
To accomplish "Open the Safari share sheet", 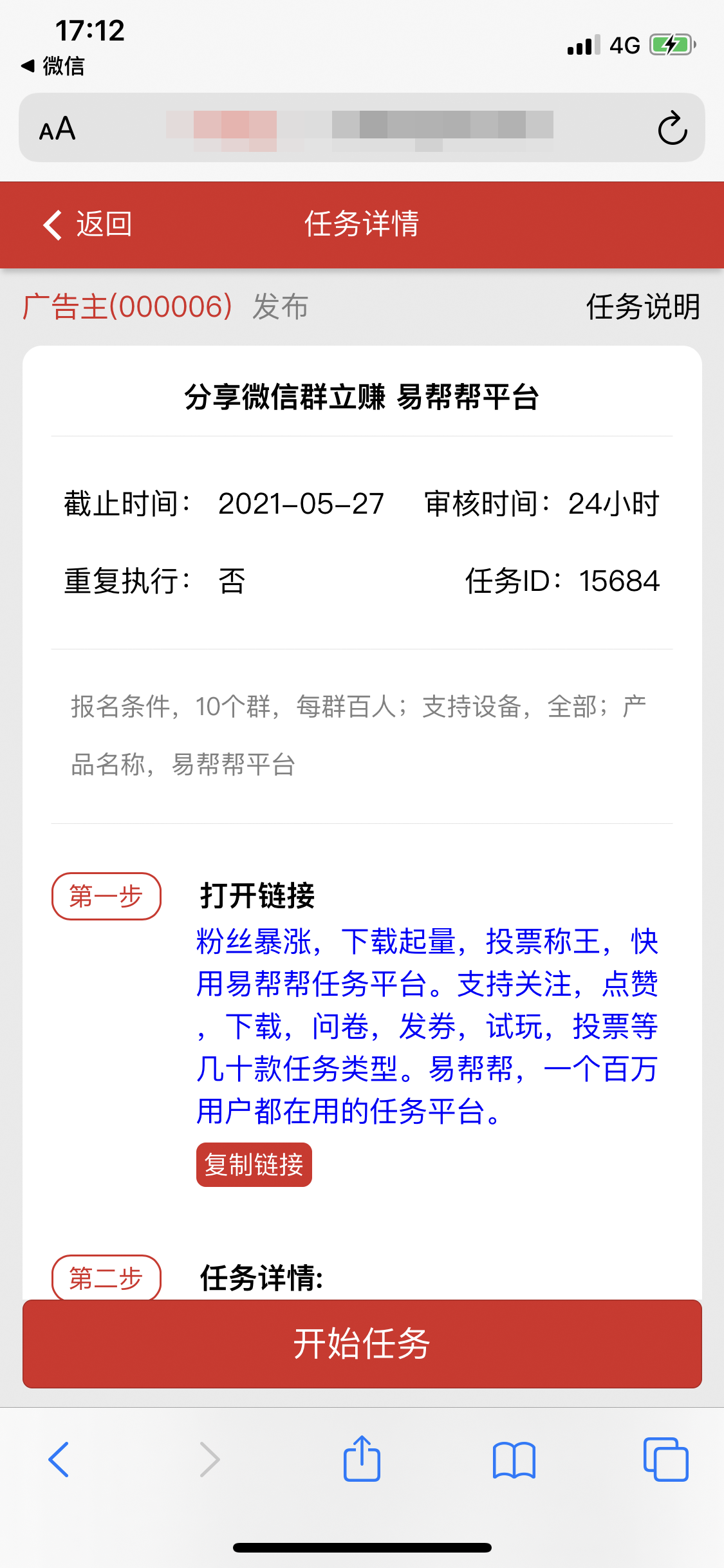I will (362, 1459).
